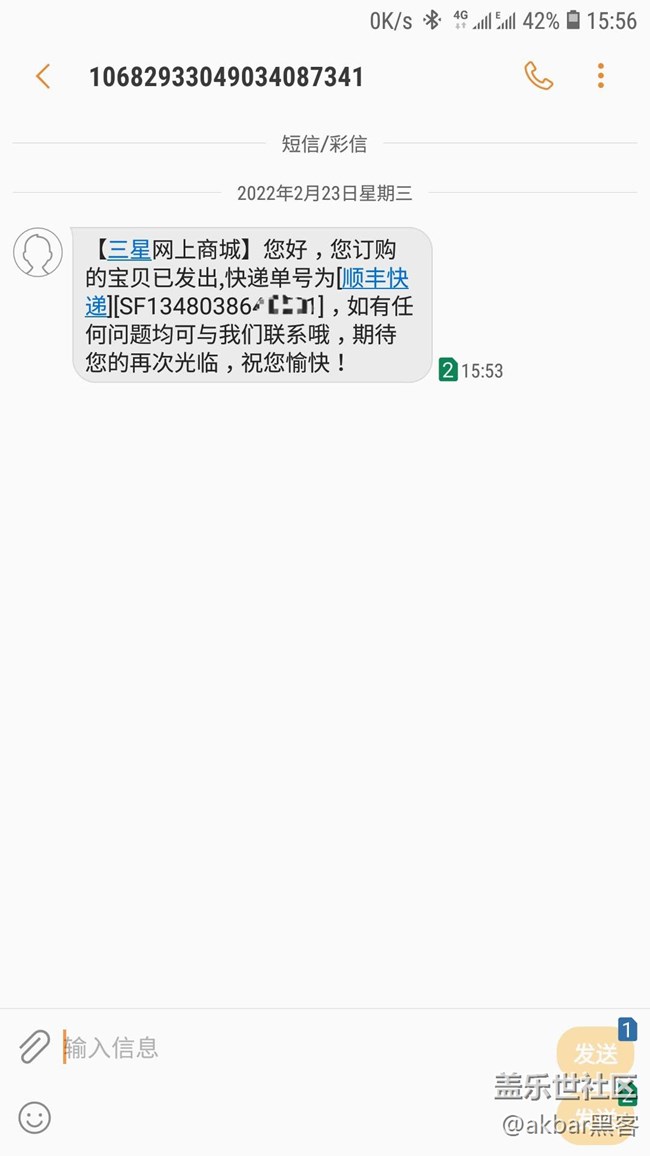The height and width of the screenshot is (1156, 650).
Task: Open the emoji picker
Action: (34, 1117)
